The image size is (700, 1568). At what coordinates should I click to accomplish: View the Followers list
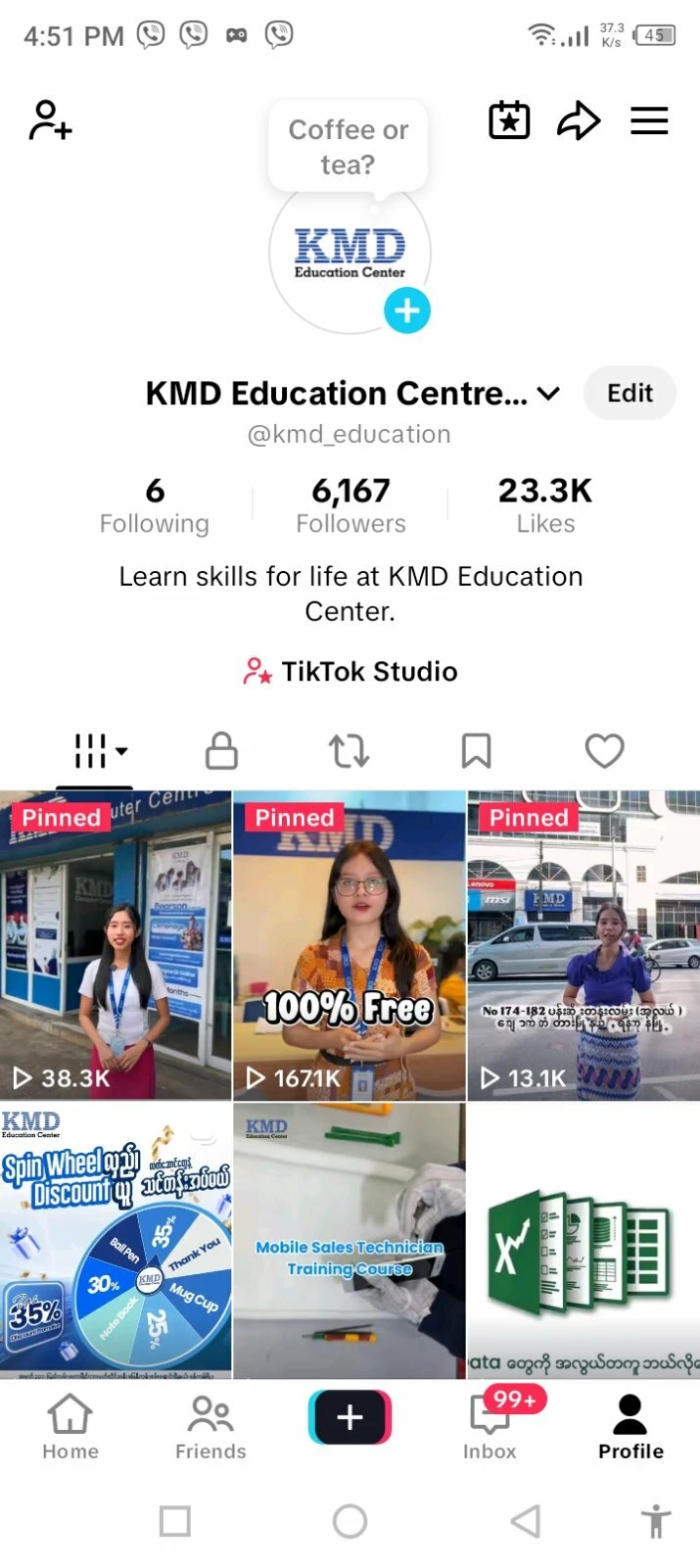tap(350, 505)
